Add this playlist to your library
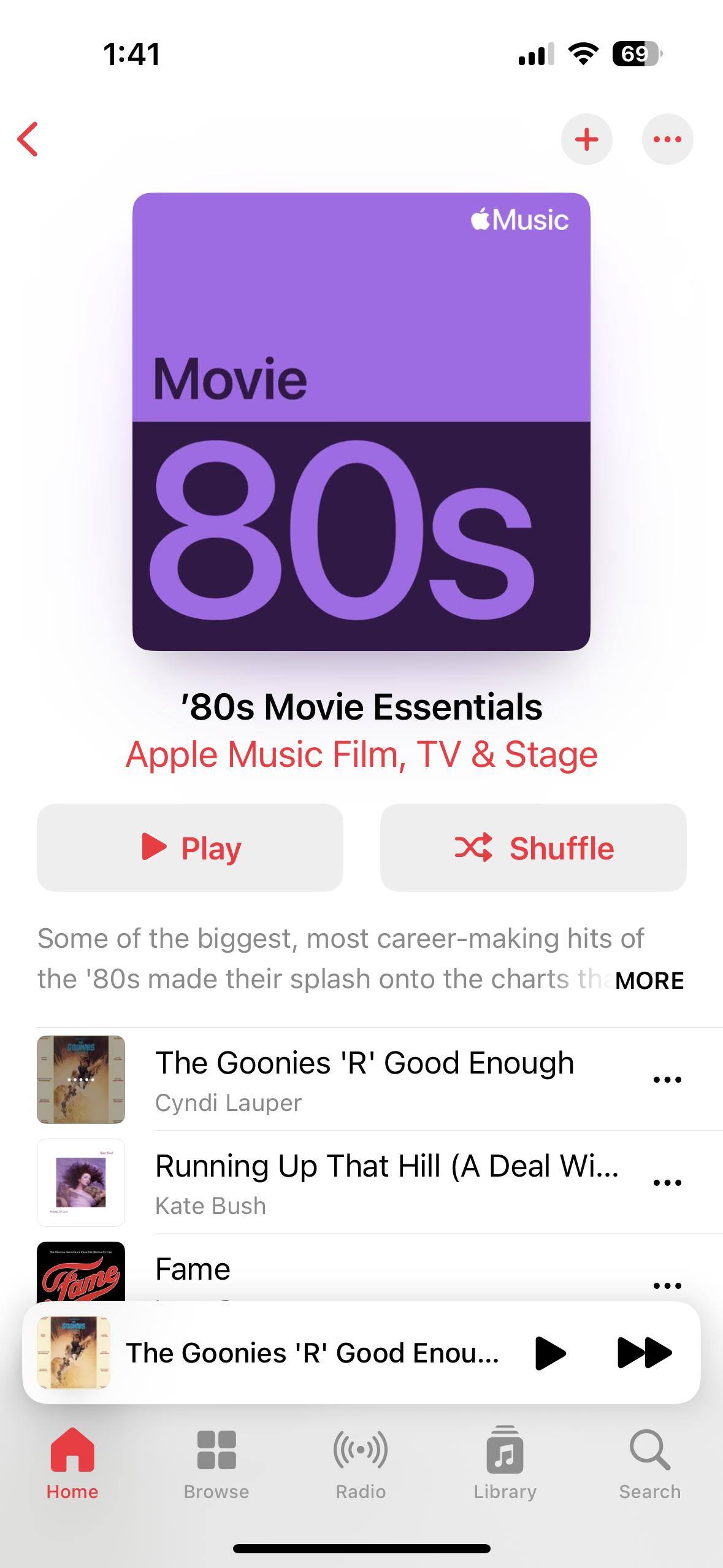The height and width of the screenshot is (1568, 723). pos(586,139)
